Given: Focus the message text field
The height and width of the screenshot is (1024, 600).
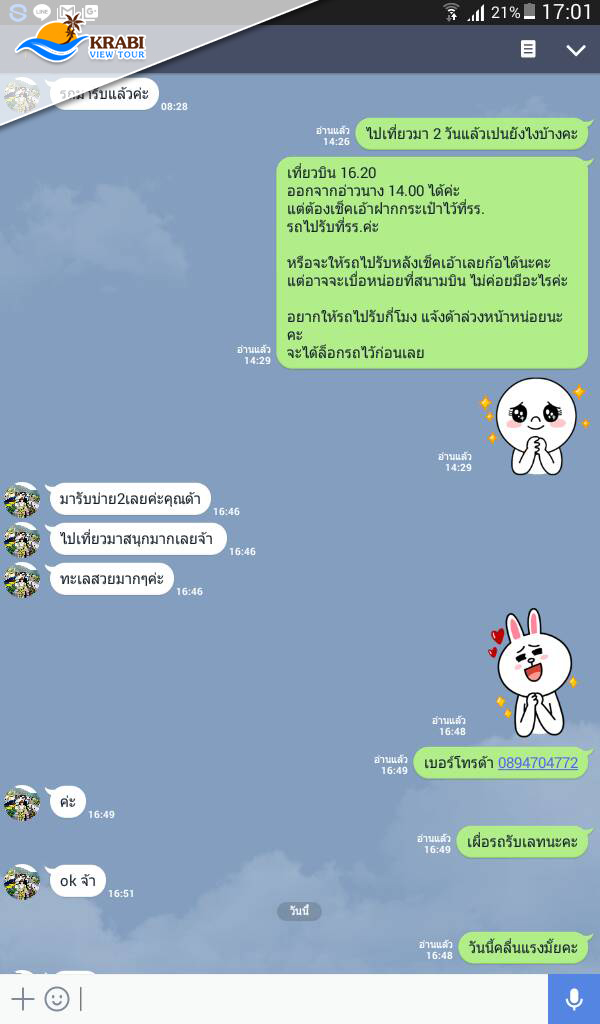Looking at the screenshot, I should [312, 999].
